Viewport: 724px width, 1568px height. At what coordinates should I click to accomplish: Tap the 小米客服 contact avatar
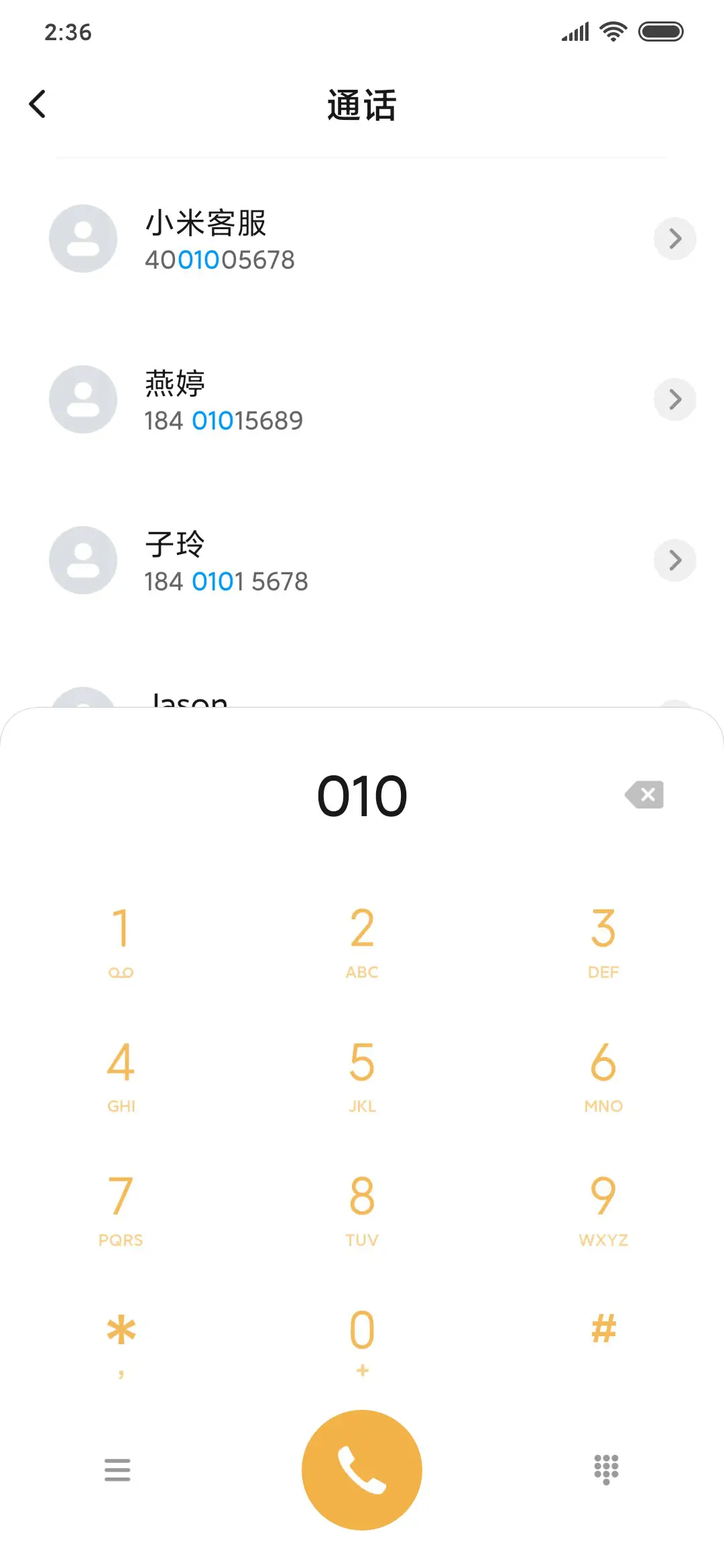(x=82, y=239)
